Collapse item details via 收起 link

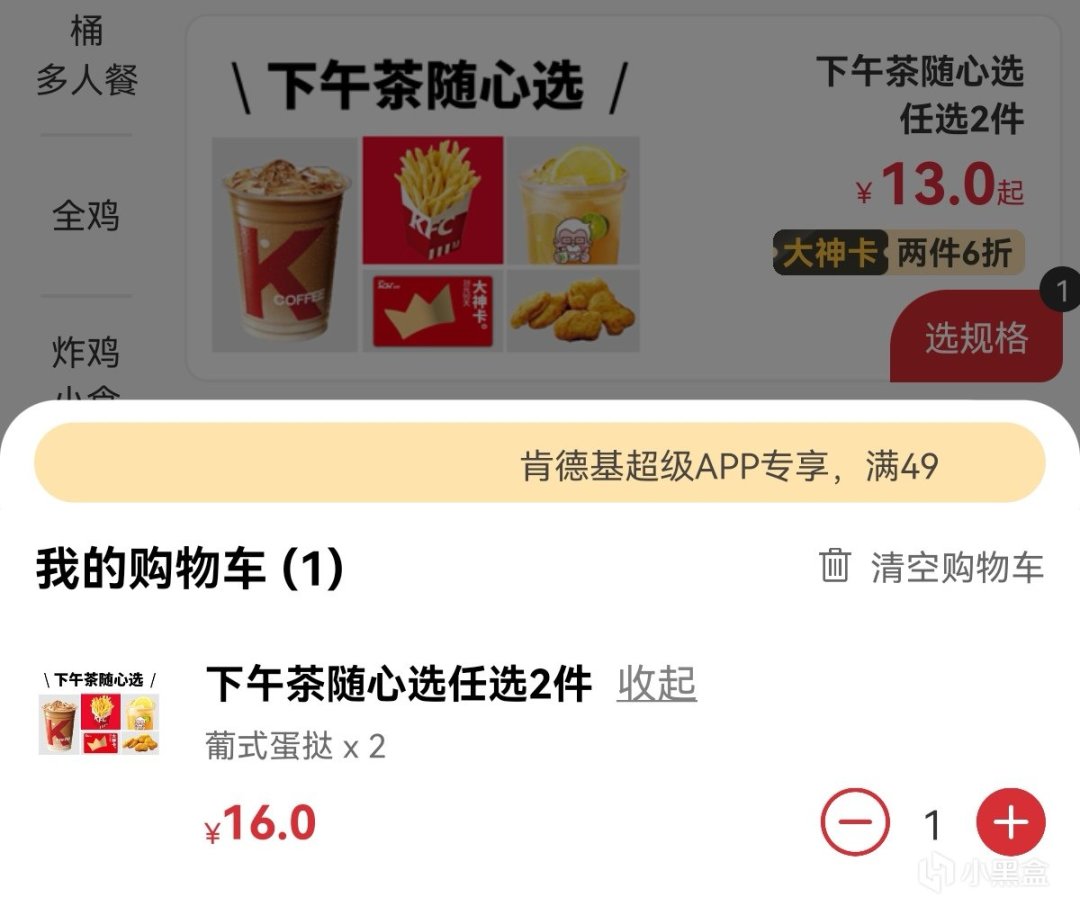pos(656,684)
